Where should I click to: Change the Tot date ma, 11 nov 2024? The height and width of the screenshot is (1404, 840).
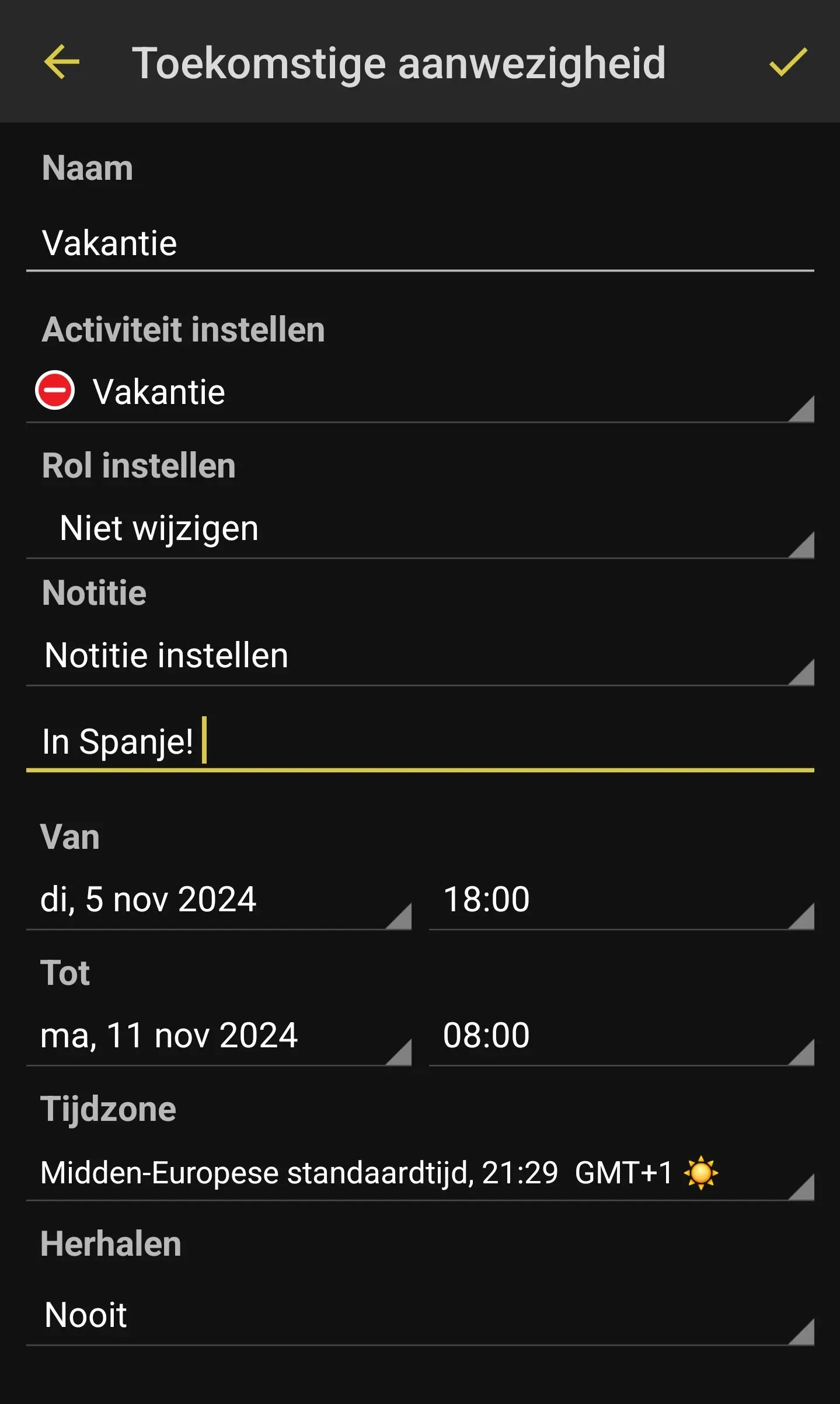click(x=218, y=1036)
